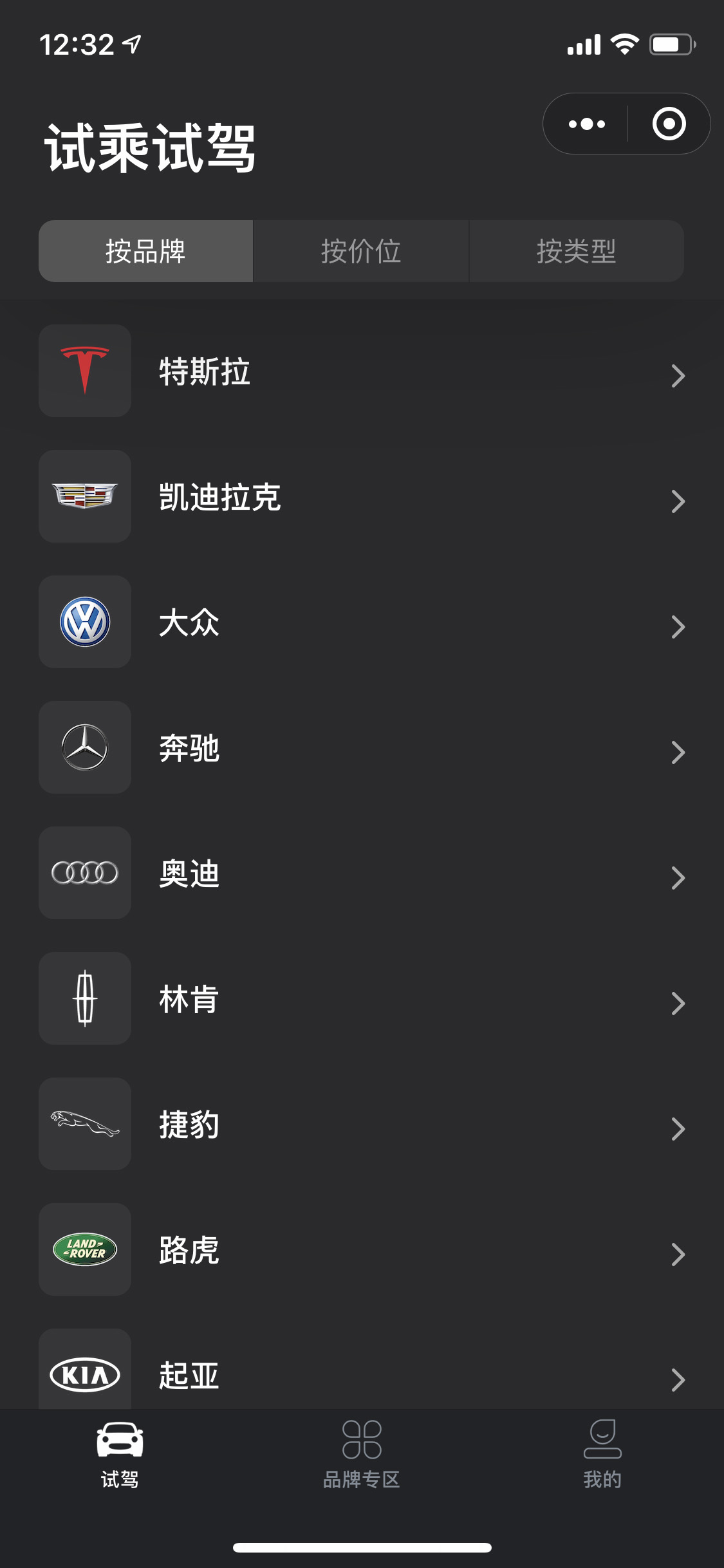
Task: Select the 按品牌 segment
Action: pyautogui.click(x=146, y=251)
